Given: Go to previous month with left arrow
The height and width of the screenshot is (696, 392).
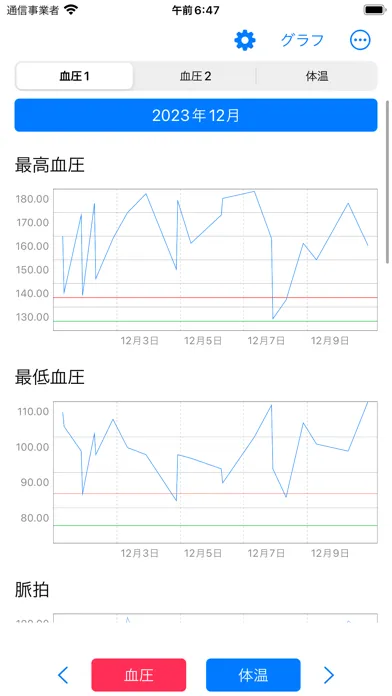Looking at the screenshot, I should pos(63,675).
